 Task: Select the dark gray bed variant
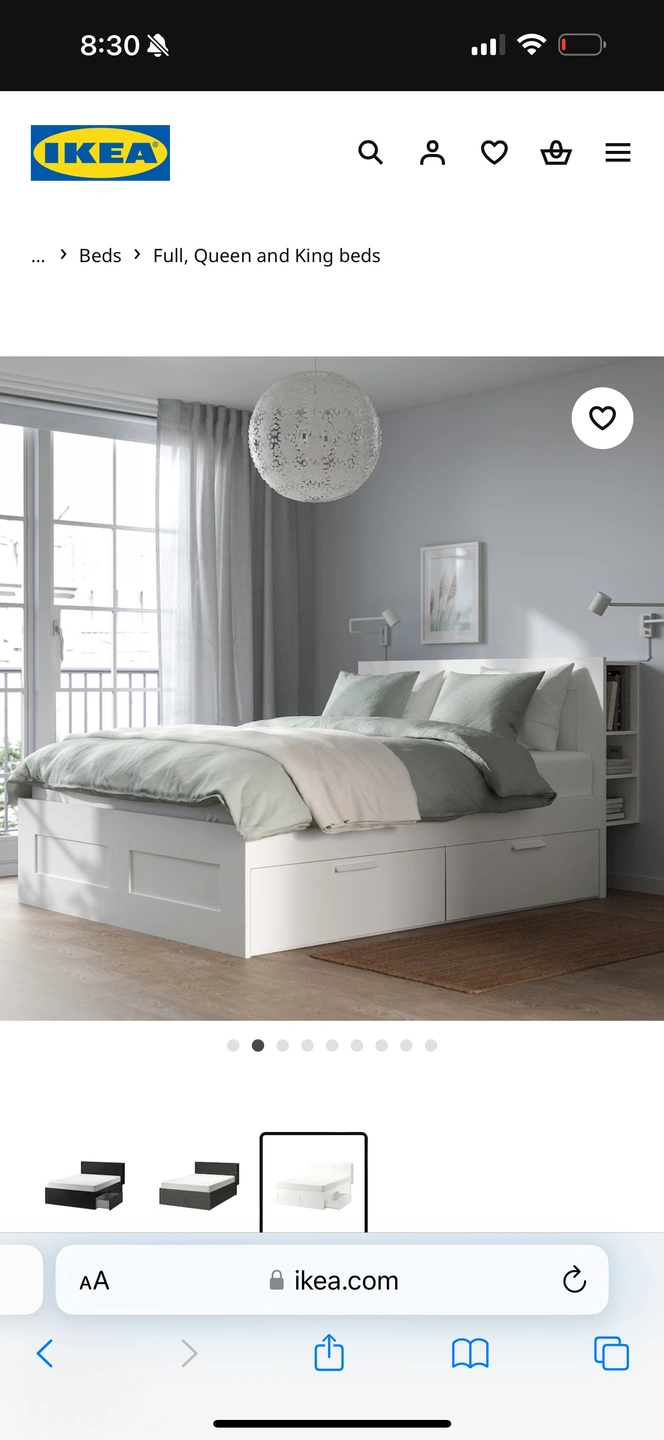point(199,1184)
